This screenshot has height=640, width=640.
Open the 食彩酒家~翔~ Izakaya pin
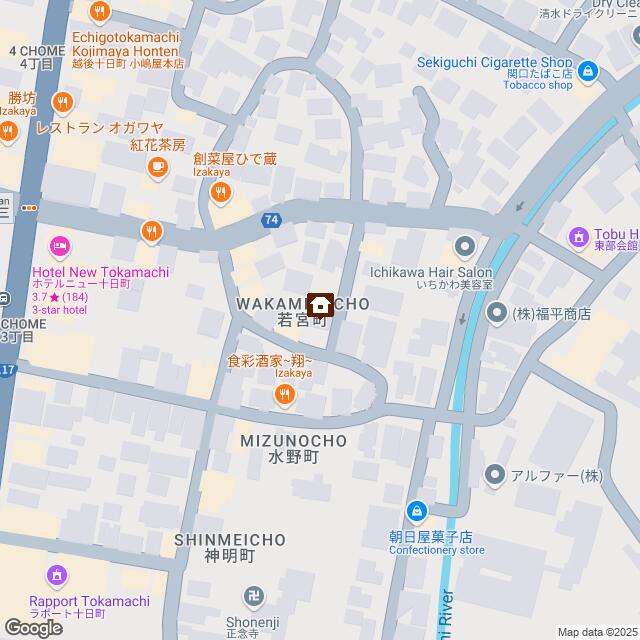click(284, 397)
